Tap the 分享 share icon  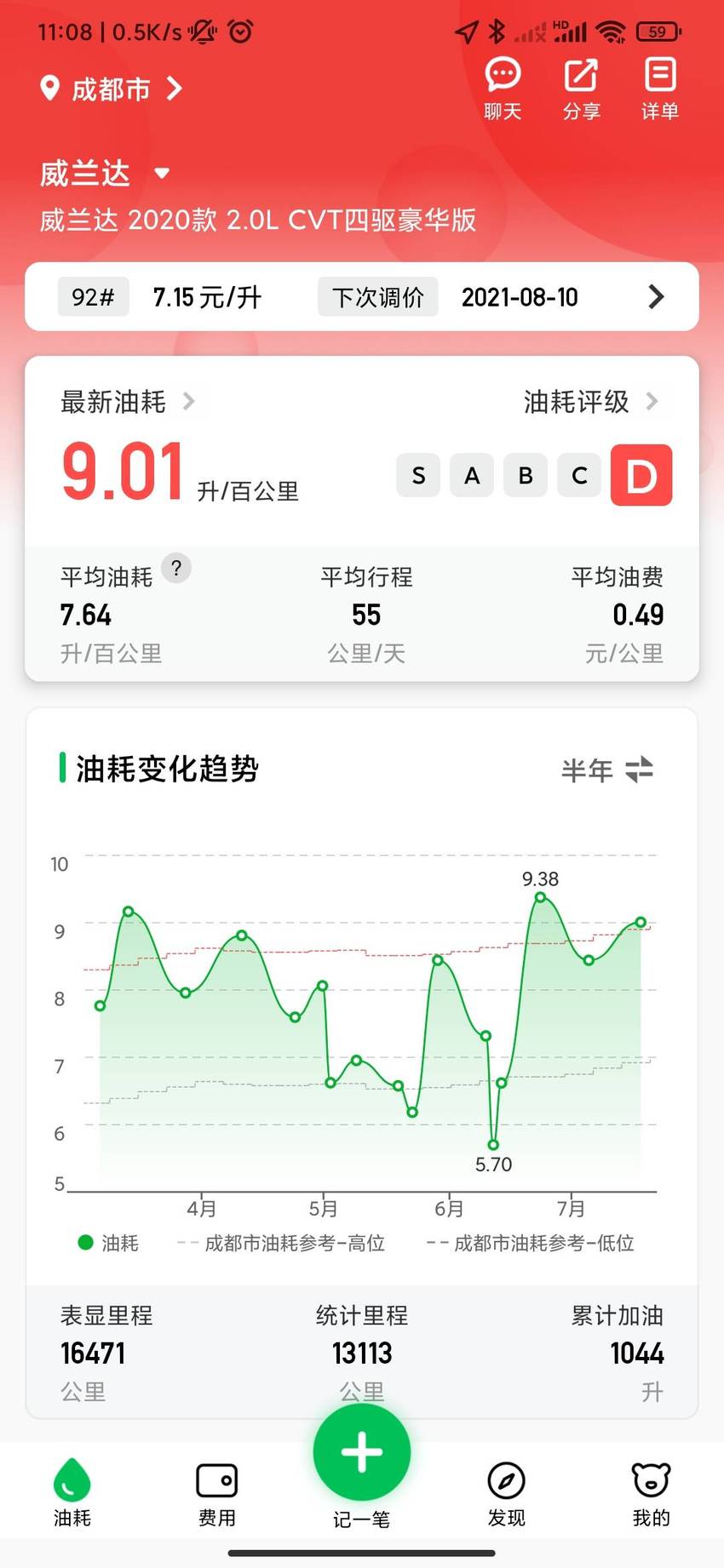pos(581,89)
